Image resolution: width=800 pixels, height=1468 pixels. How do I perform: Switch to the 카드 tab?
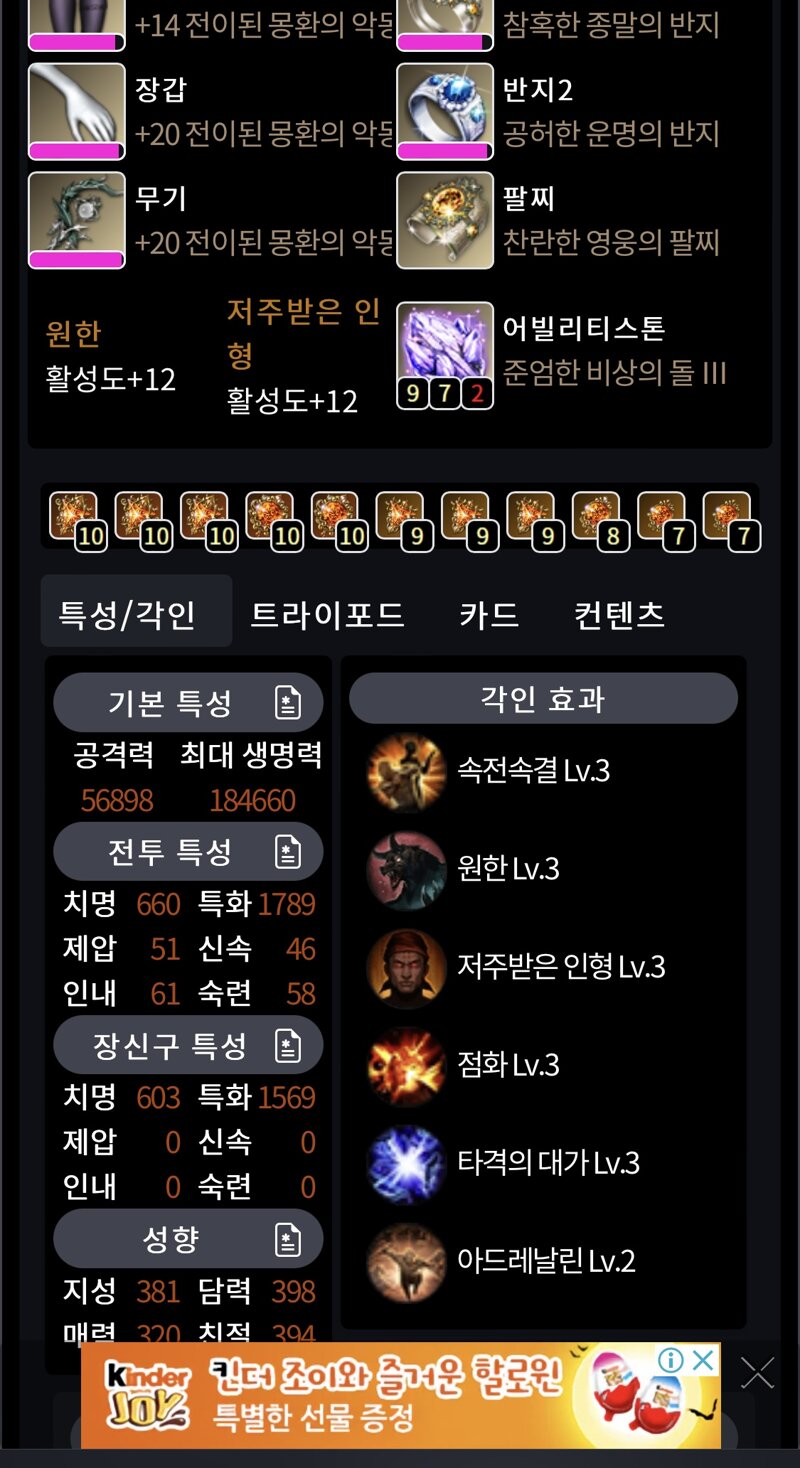tap(489, 614)
